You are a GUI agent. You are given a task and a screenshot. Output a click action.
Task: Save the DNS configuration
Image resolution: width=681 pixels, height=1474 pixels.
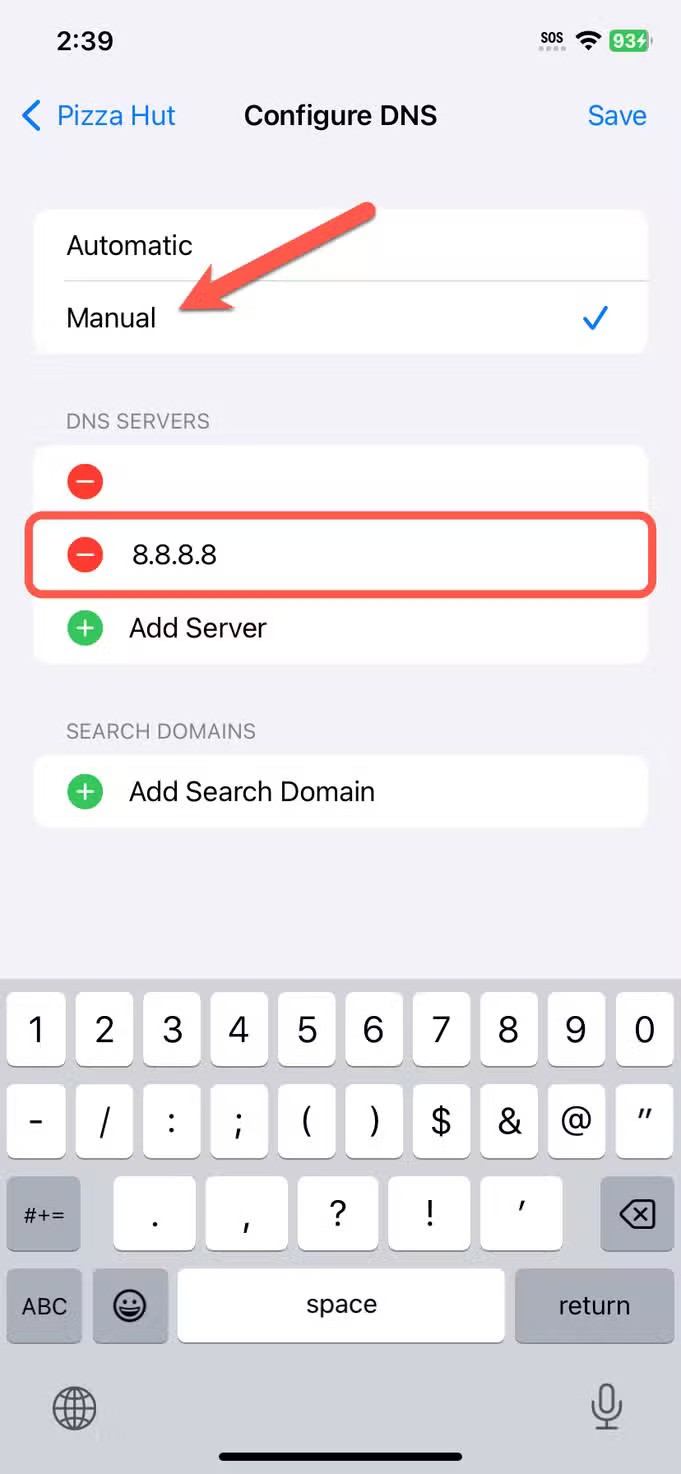pos(616,116)
